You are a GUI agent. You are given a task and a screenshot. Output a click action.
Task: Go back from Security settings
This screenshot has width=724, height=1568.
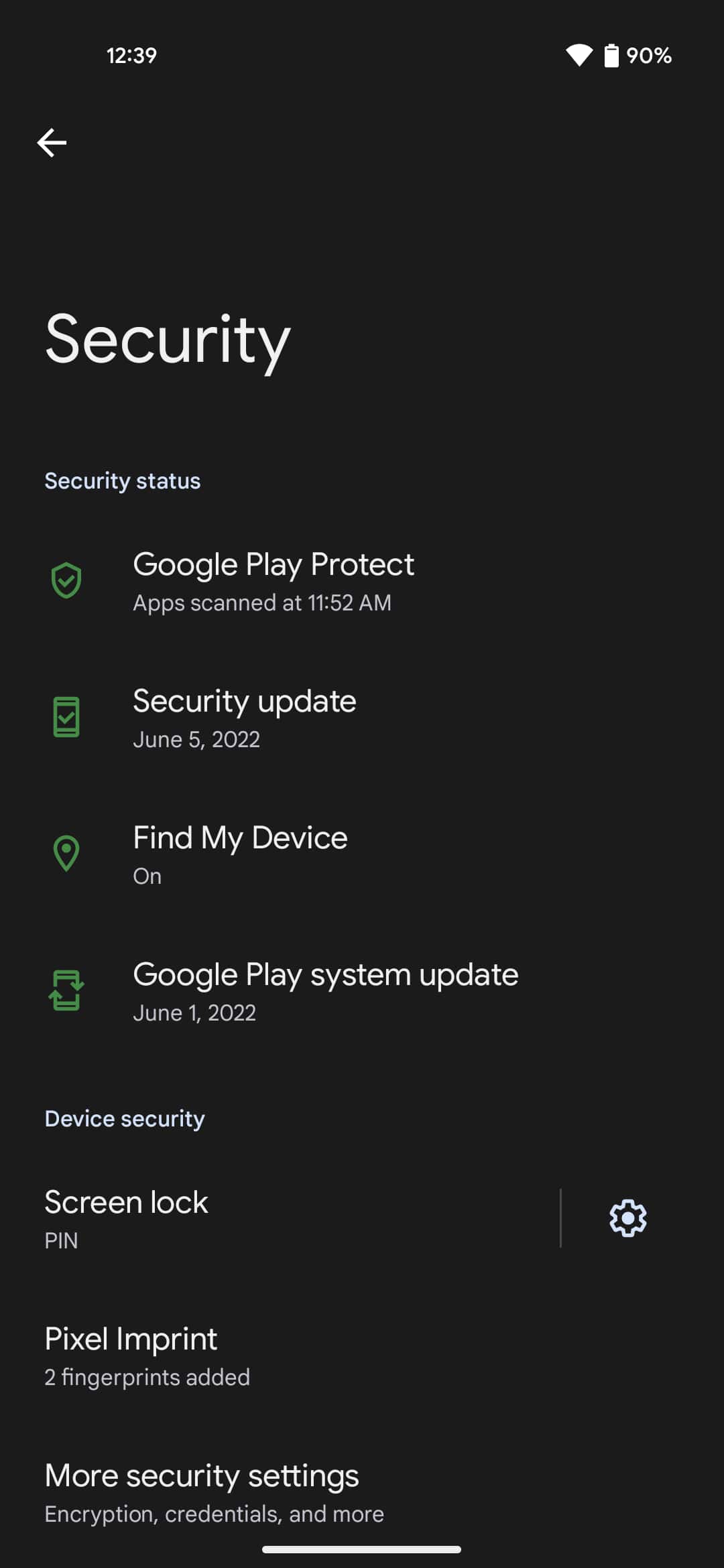[x=52, y=143]
